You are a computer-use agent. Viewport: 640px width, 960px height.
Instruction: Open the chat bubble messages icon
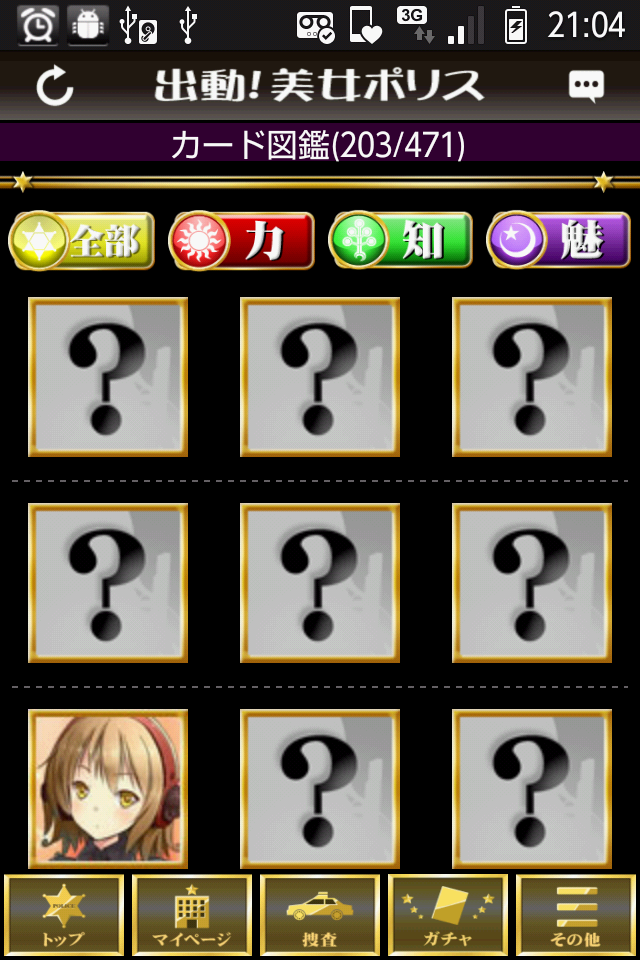click(586, 86)
